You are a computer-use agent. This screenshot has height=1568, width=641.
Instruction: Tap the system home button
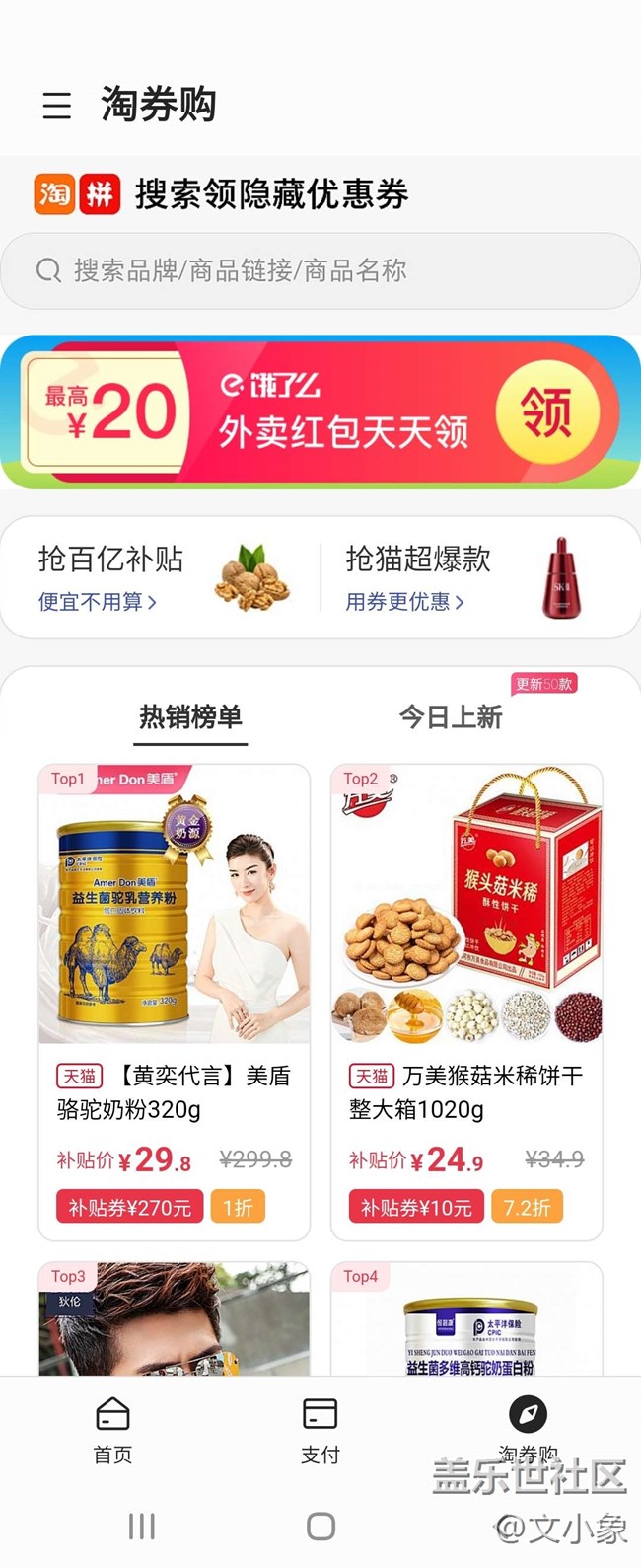320,1527
